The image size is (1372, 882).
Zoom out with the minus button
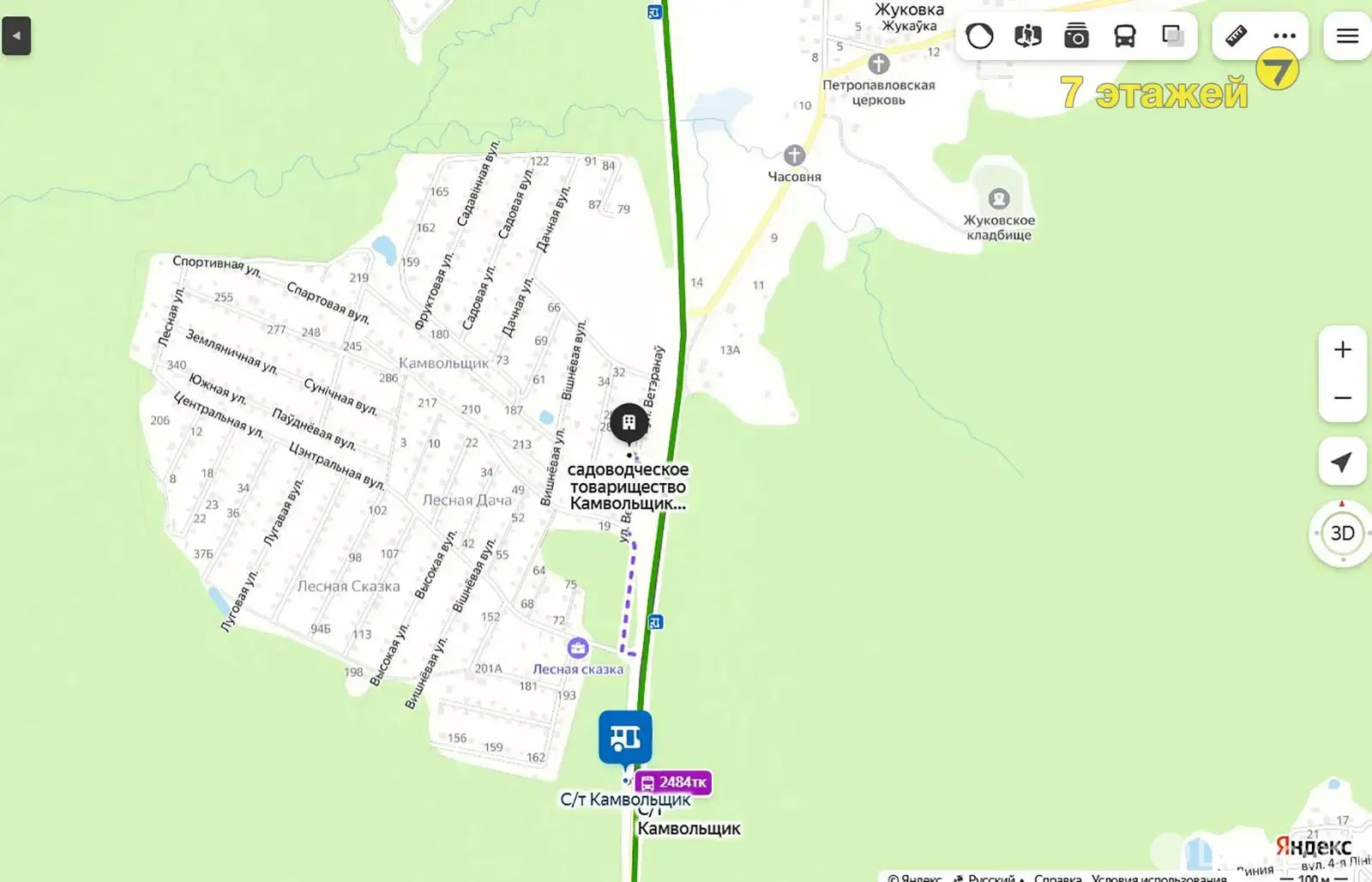(1342, 398)
